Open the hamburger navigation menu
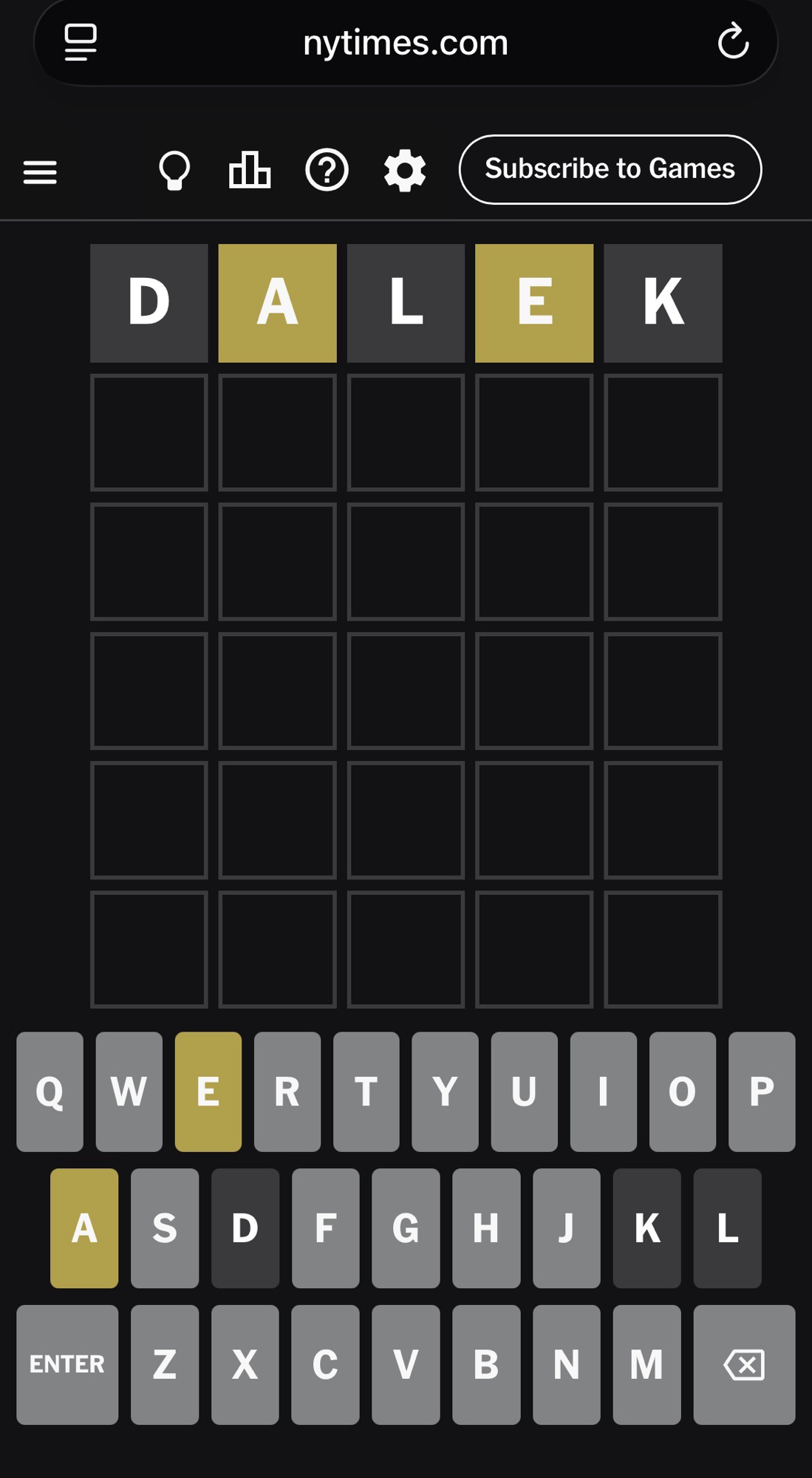 coord(40,172)
